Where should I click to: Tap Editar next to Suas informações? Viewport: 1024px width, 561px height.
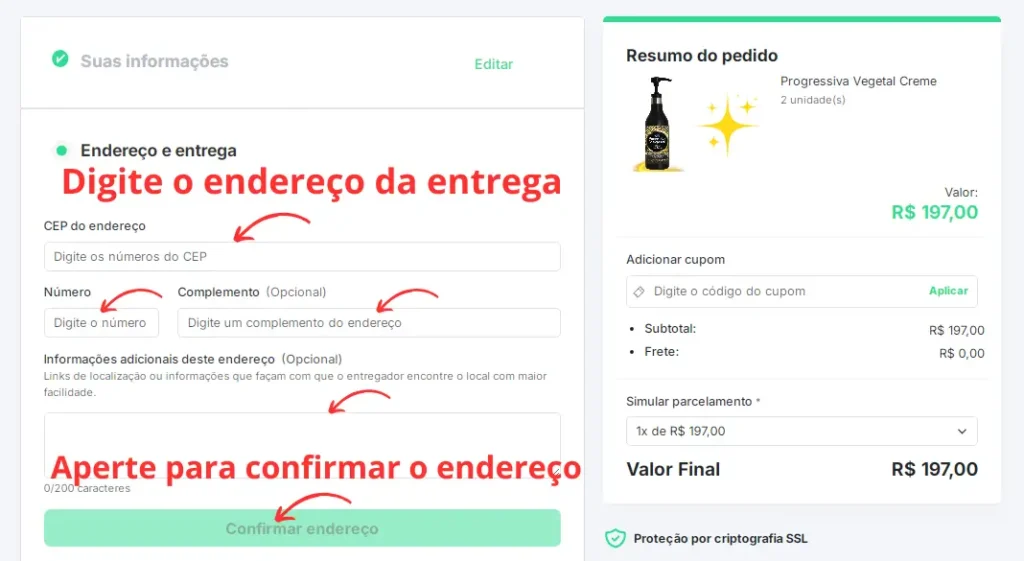pyautogui.click(x=493, y=64)
